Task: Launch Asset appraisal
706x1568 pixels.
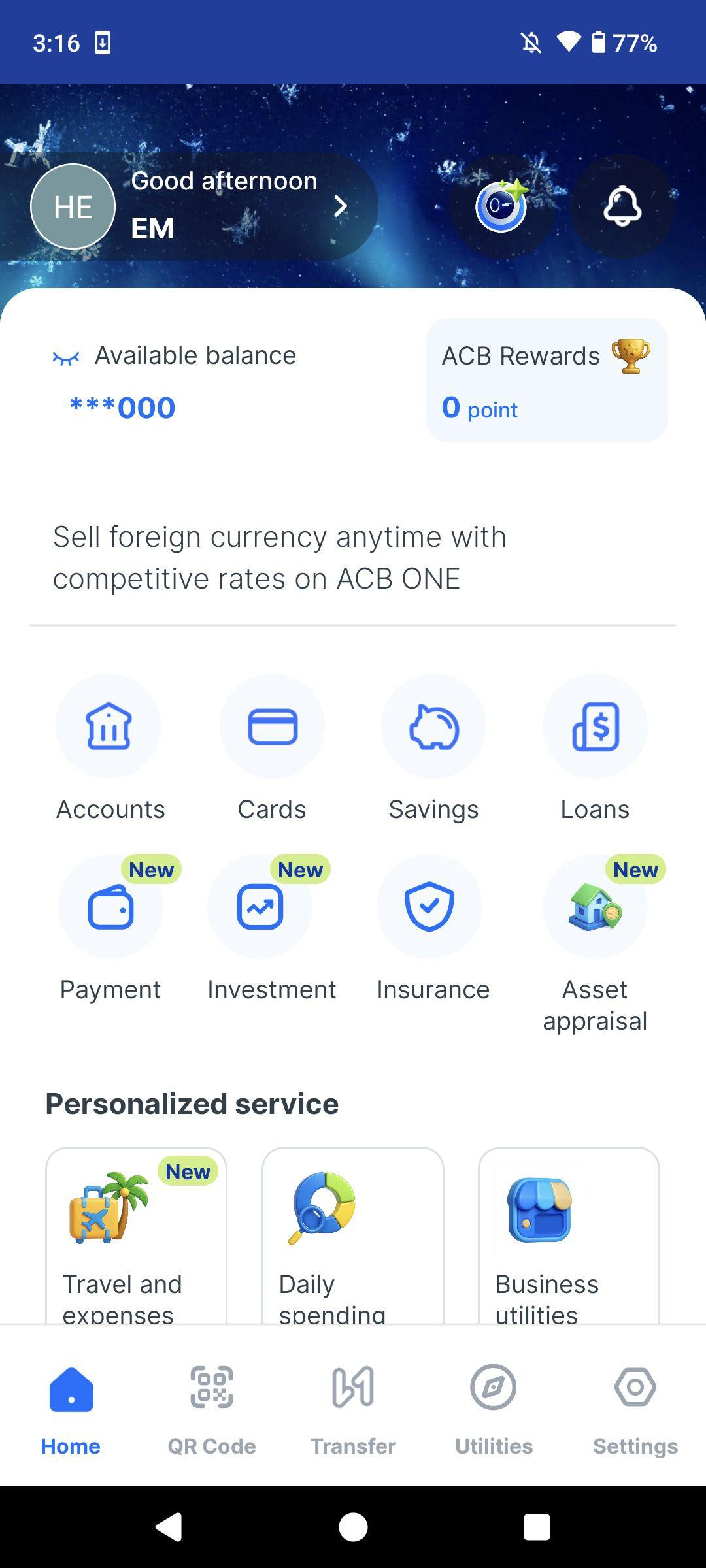Action: click(595, 945)
